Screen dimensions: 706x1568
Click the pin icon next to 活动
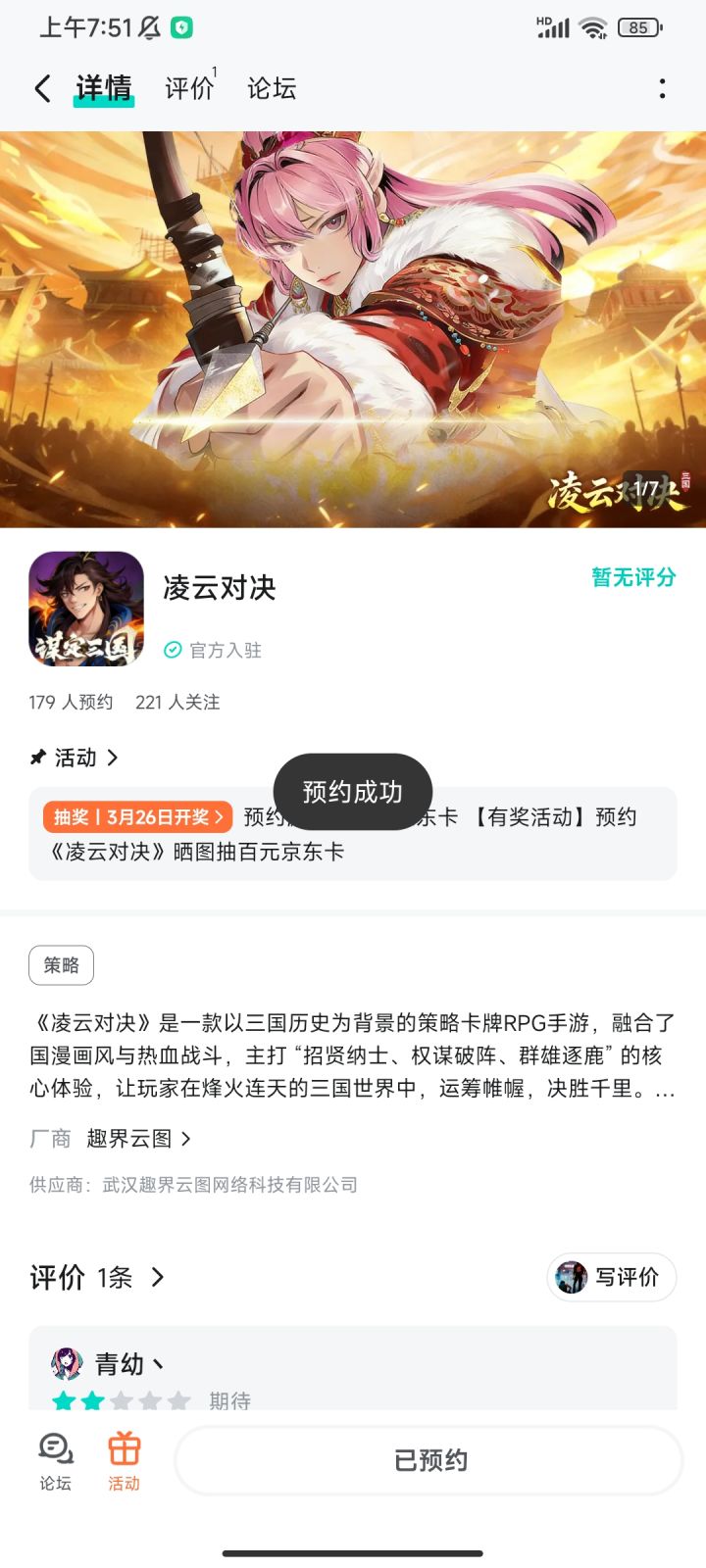(37, 758)
